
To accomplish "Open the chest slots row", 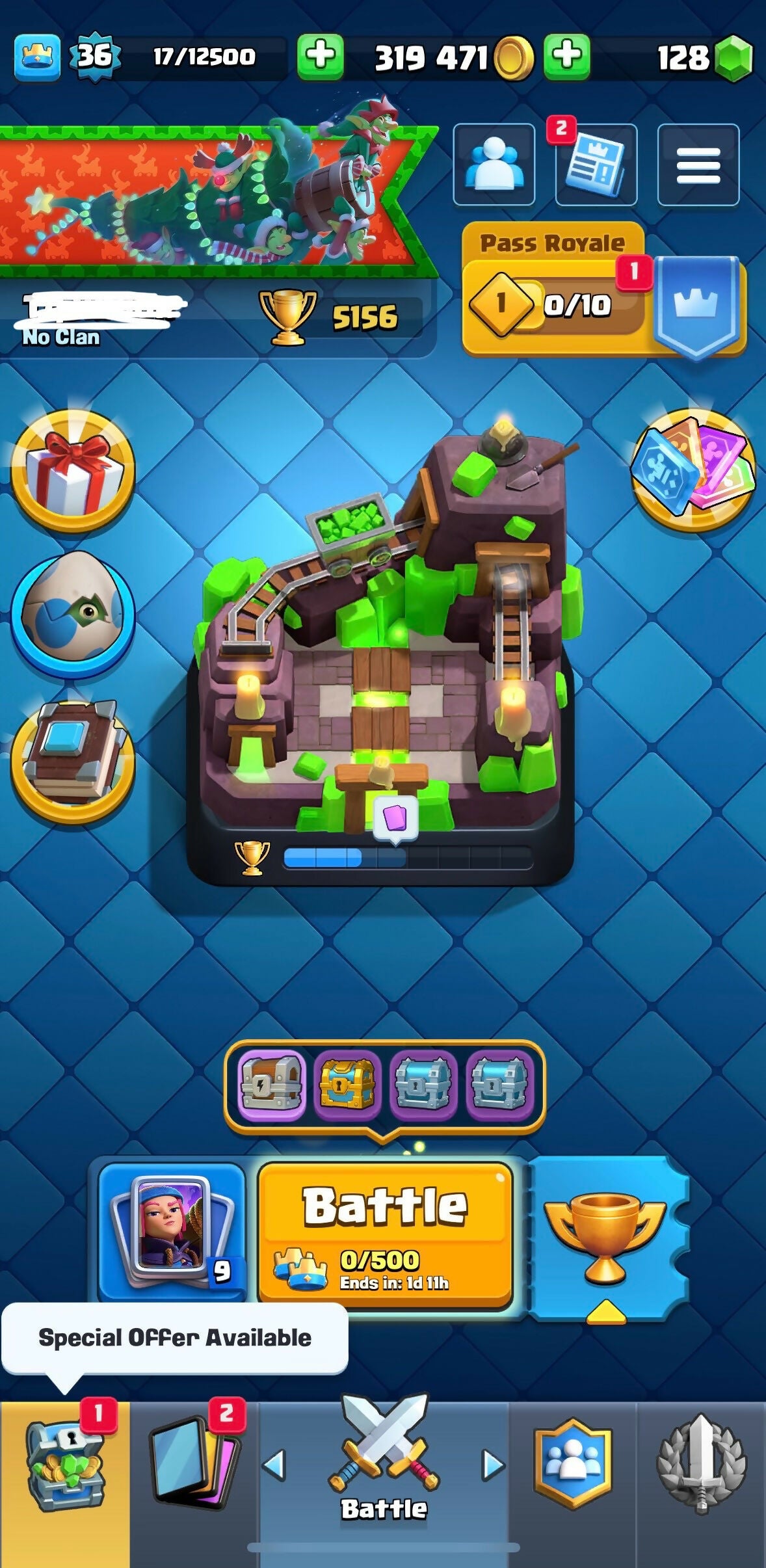I will click(384, 1085).
